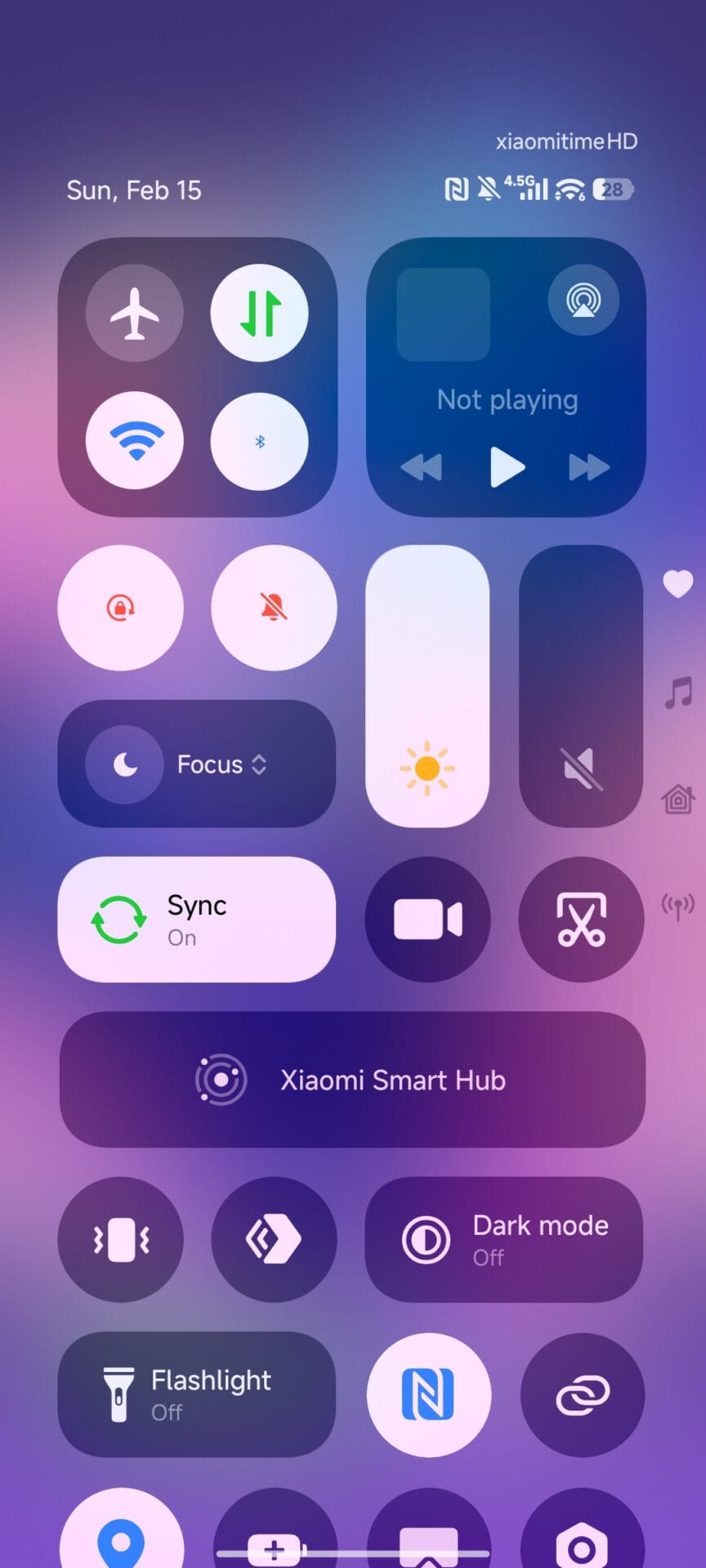This screenshot has height=1568, width=706.
Task: Start the screen recorder
Action: pos(427,920)
